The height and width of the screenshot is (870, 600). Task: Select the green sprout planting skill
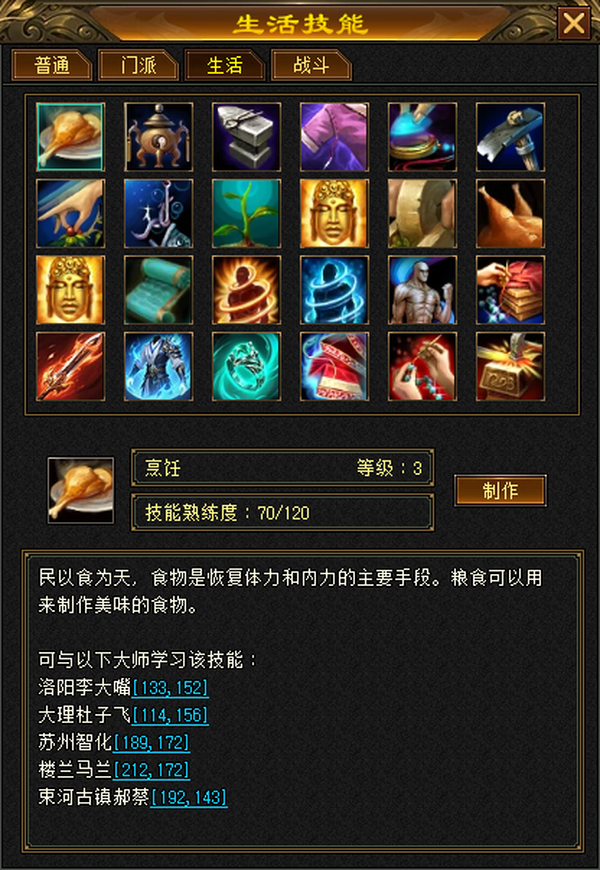[246, 213]
